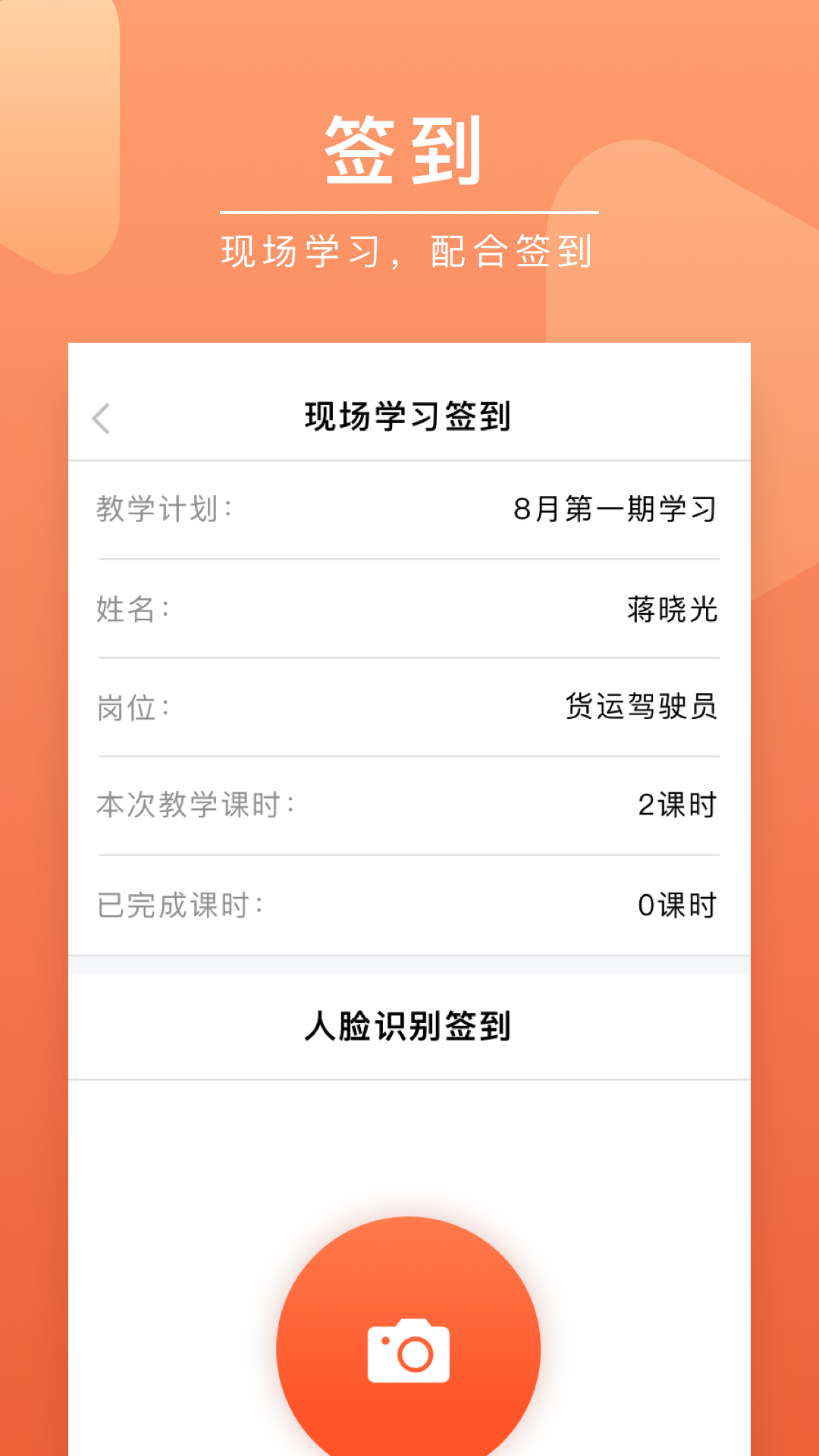
Task: Tap 8月第一期学习 plan value
Action: [x=616, y=510]
